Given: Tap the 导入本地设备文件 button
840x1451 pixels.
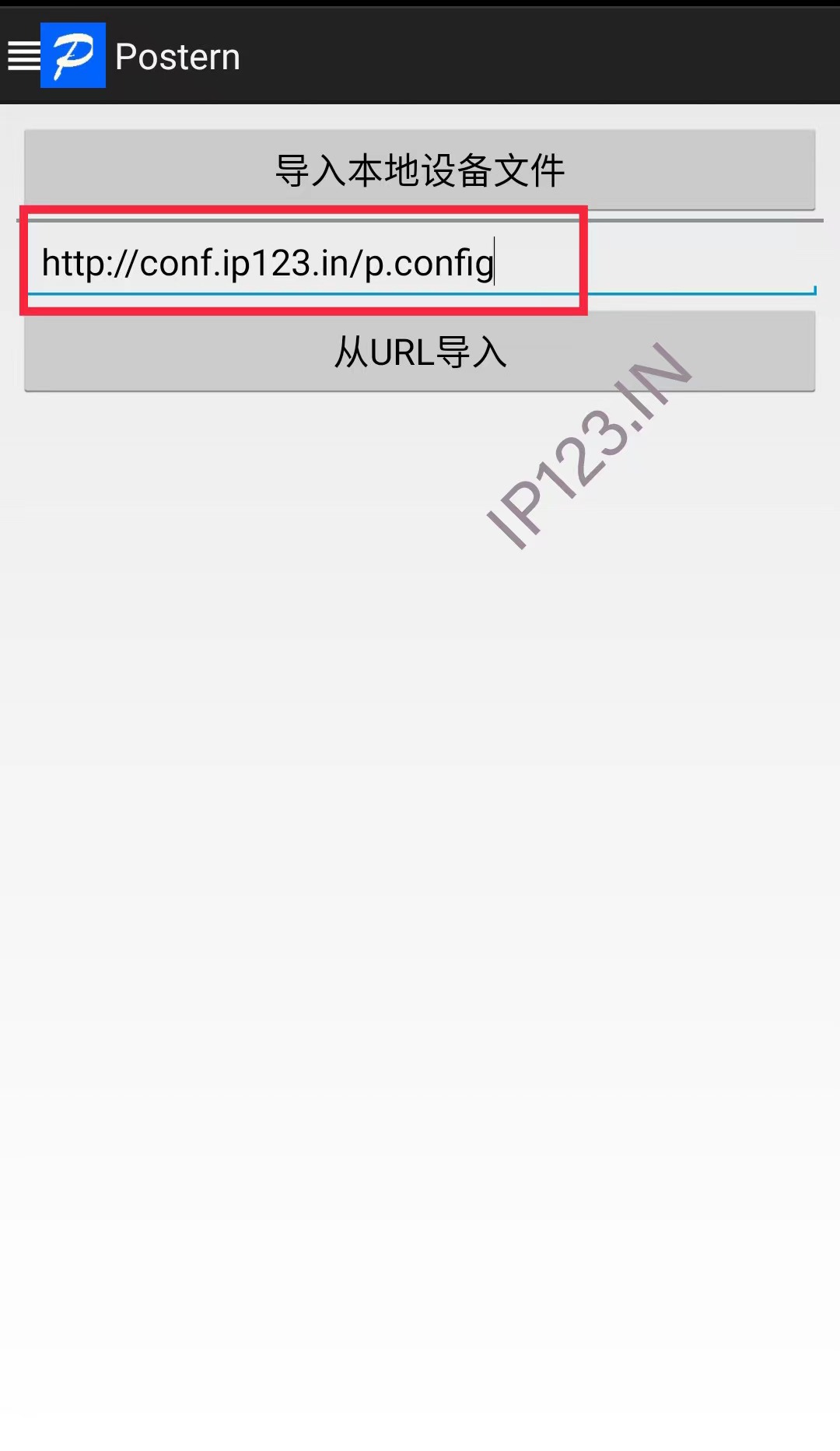Looking at the screenshot, I should coord(419,170).
